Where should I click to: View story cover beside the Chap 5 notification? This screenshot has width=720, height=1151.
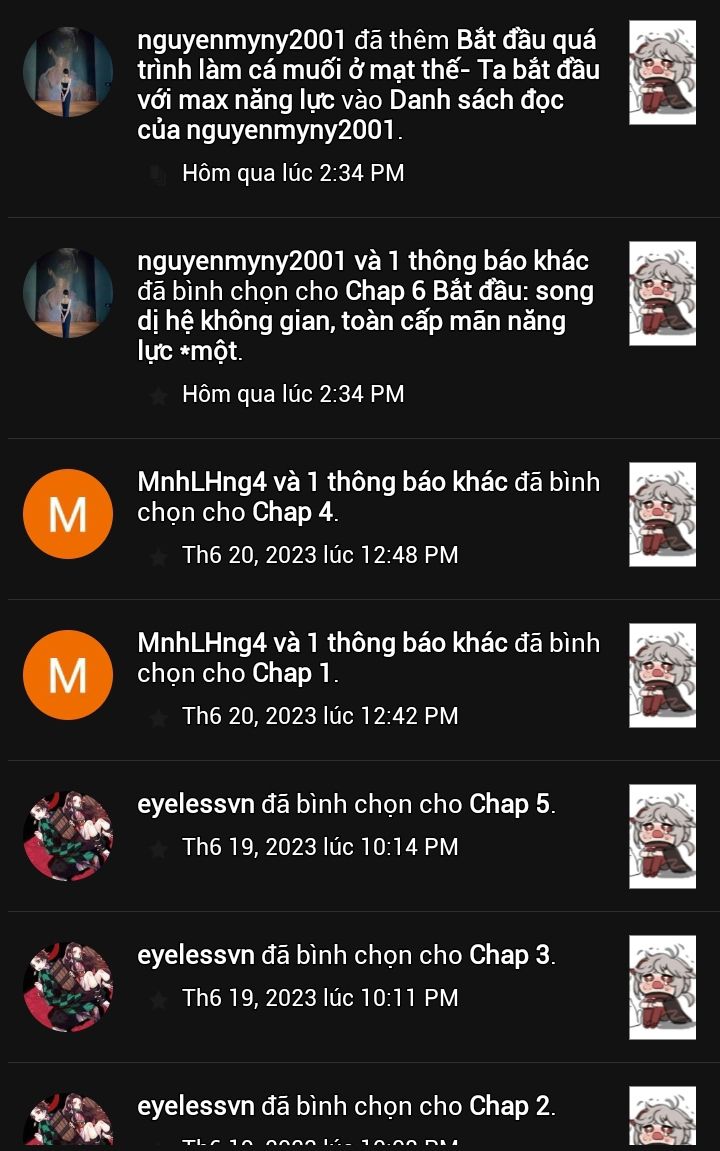pos(662,836)
